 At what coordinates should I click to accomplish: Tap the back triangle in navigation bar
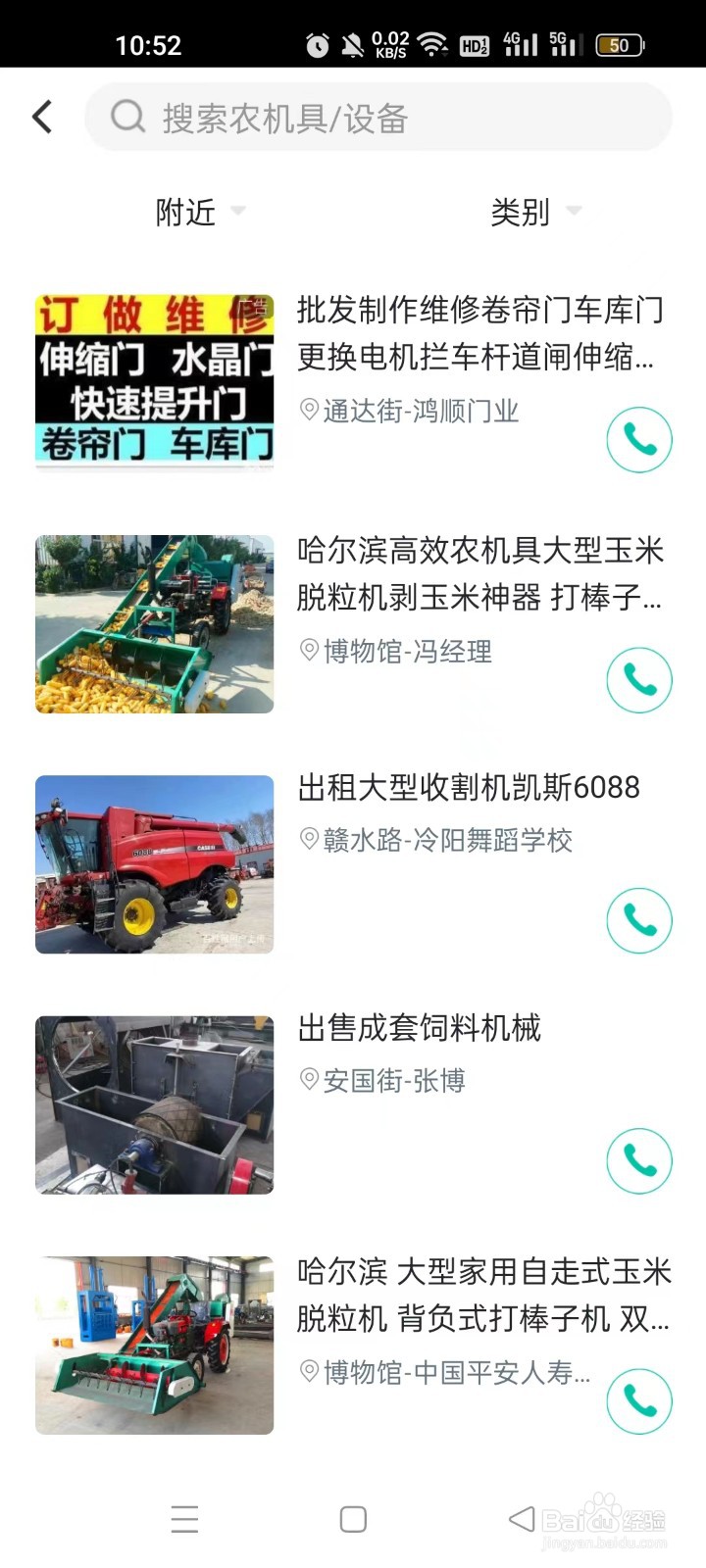click(x=520, y=1519)
